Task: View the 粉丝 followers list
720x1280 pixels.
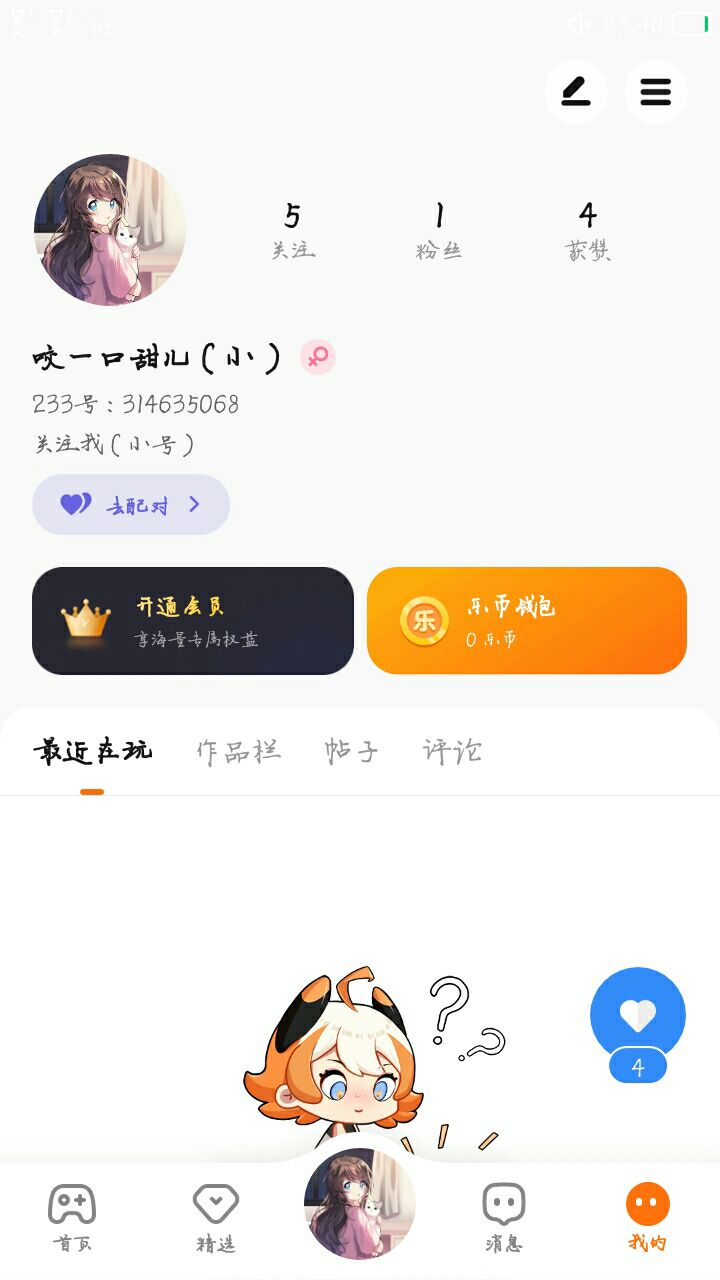Action: (x=439, y=230)
